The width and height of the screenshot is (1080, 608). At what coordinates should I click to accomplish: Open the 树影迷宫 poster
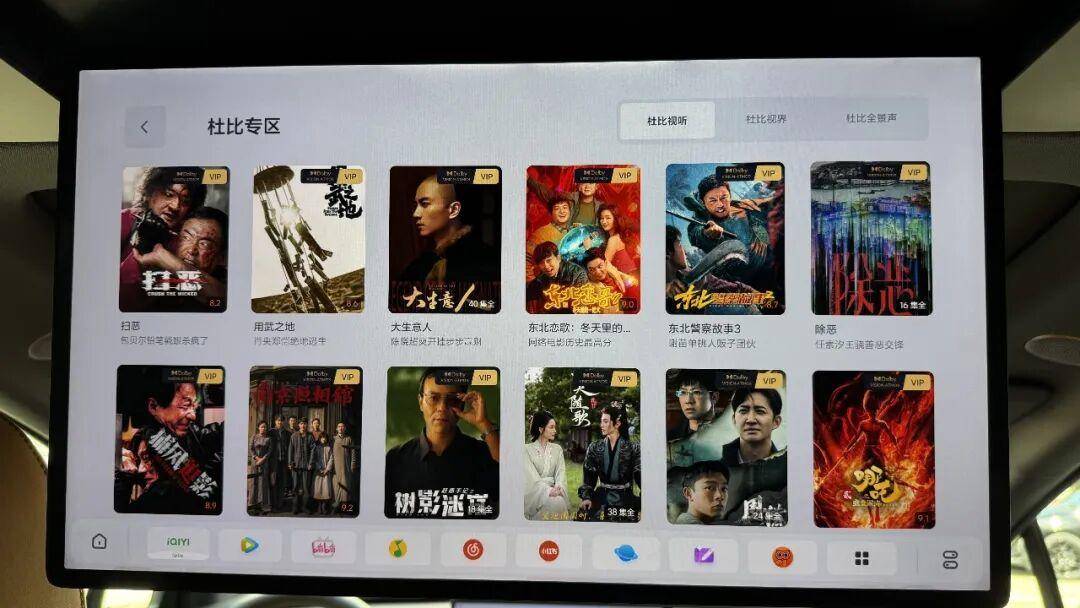(x=442, y=443)
